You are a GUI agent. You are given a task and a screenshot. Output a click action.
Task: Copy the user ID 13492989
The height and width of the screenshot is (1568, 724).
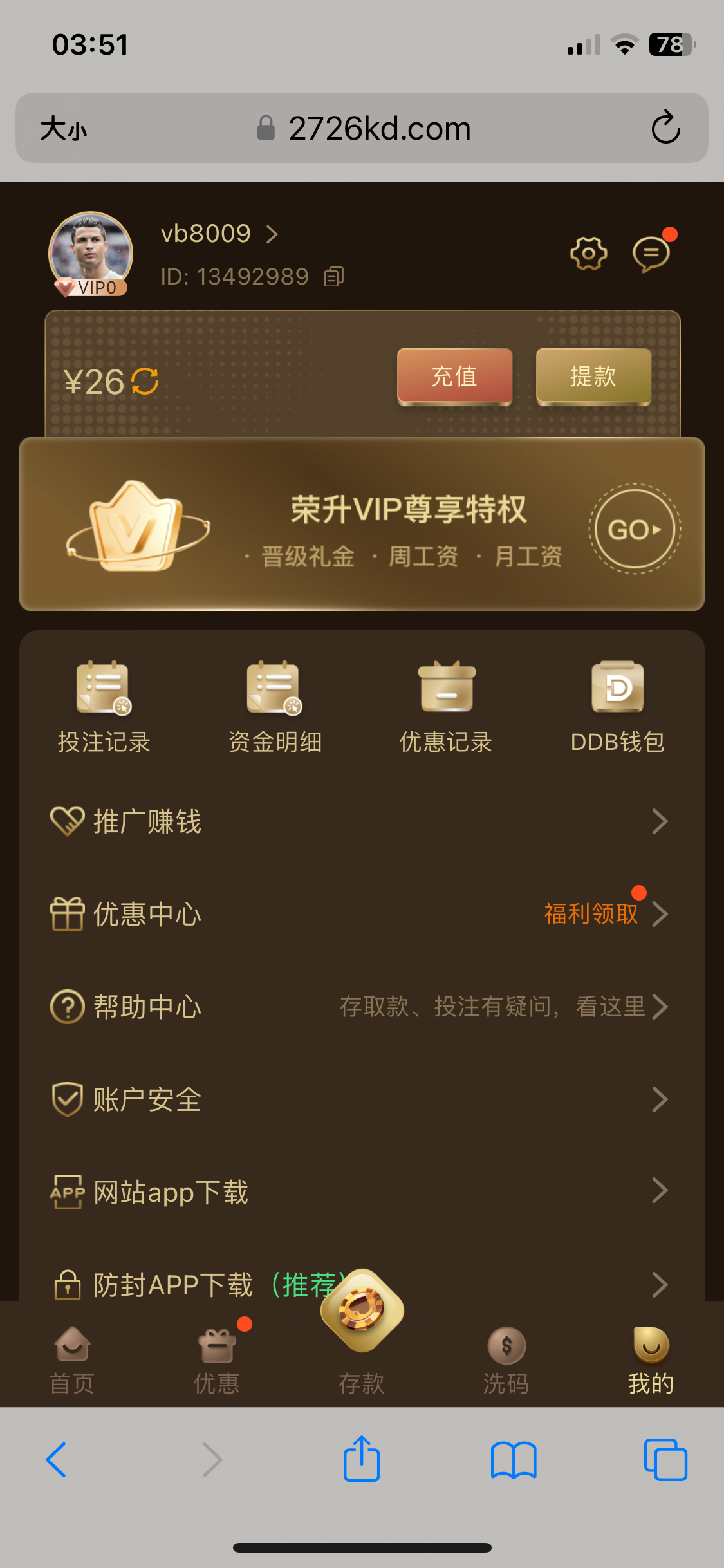click(334, 277)
